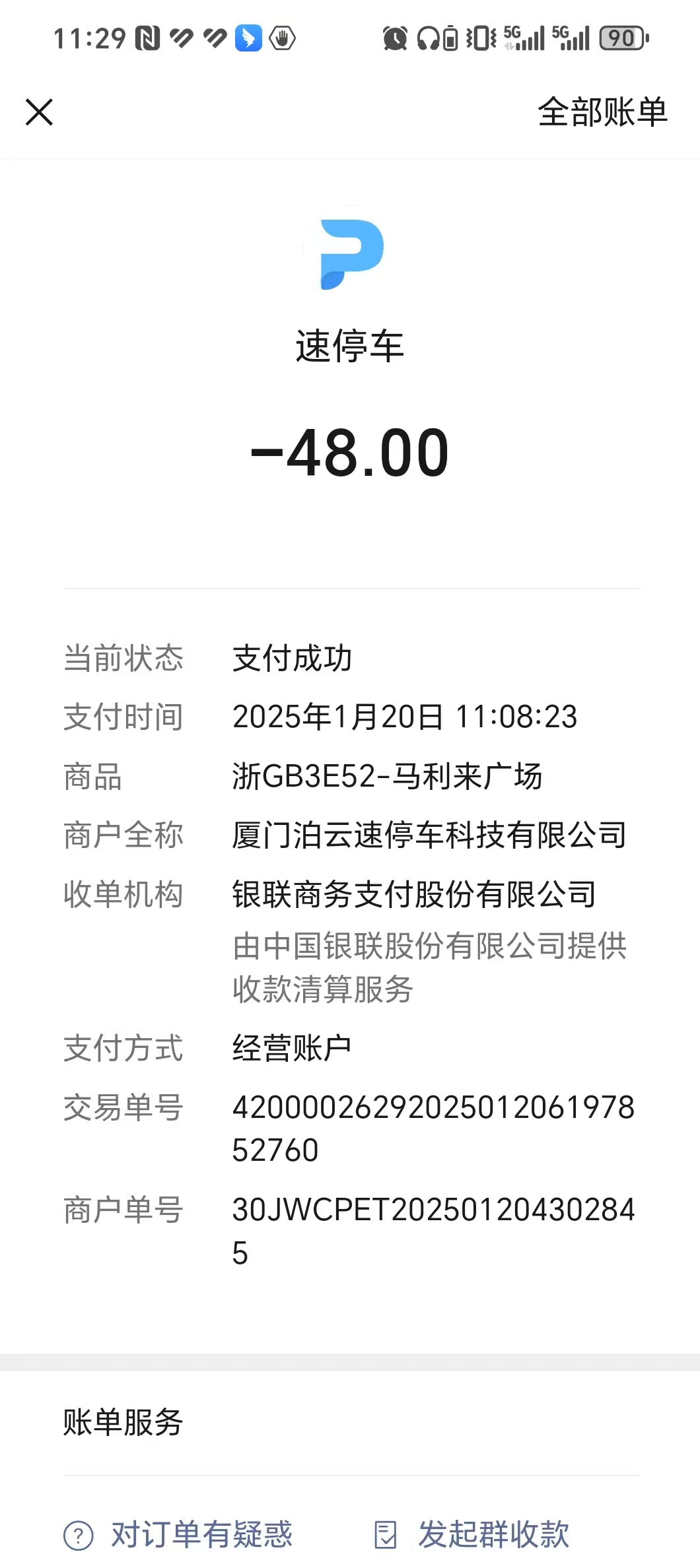The image size is (700, 1568).
Task: Close the bill detail page
Action: coord(39,112)
